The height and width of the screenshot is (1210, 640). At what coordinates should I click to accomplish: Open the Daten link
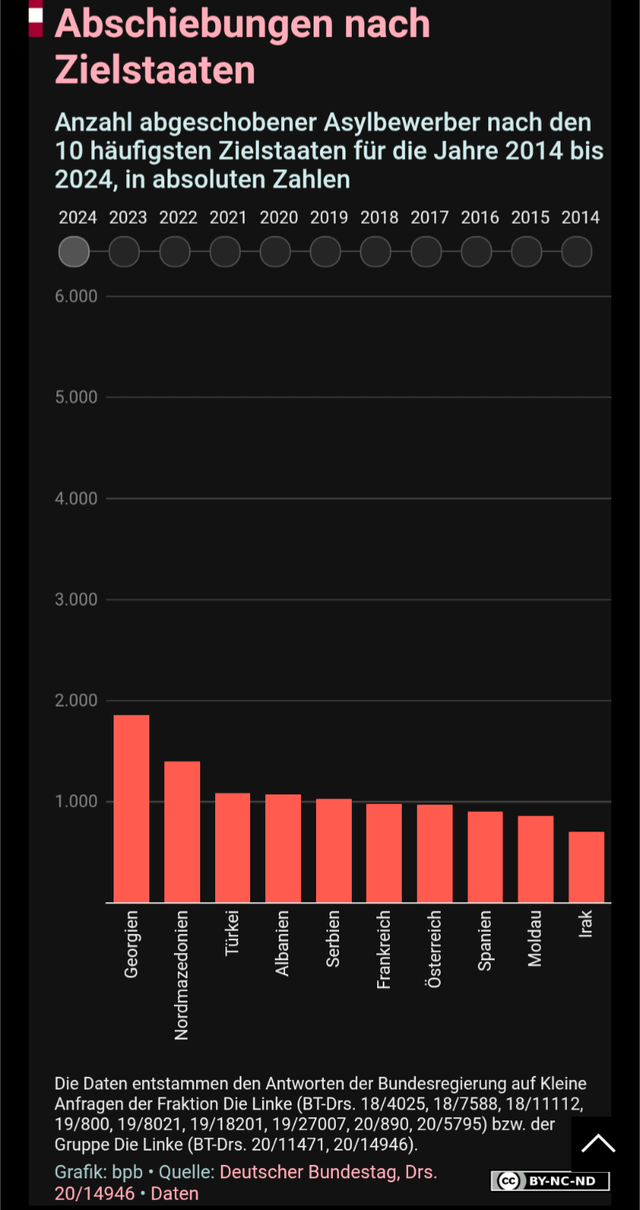tap(175, 1193)
